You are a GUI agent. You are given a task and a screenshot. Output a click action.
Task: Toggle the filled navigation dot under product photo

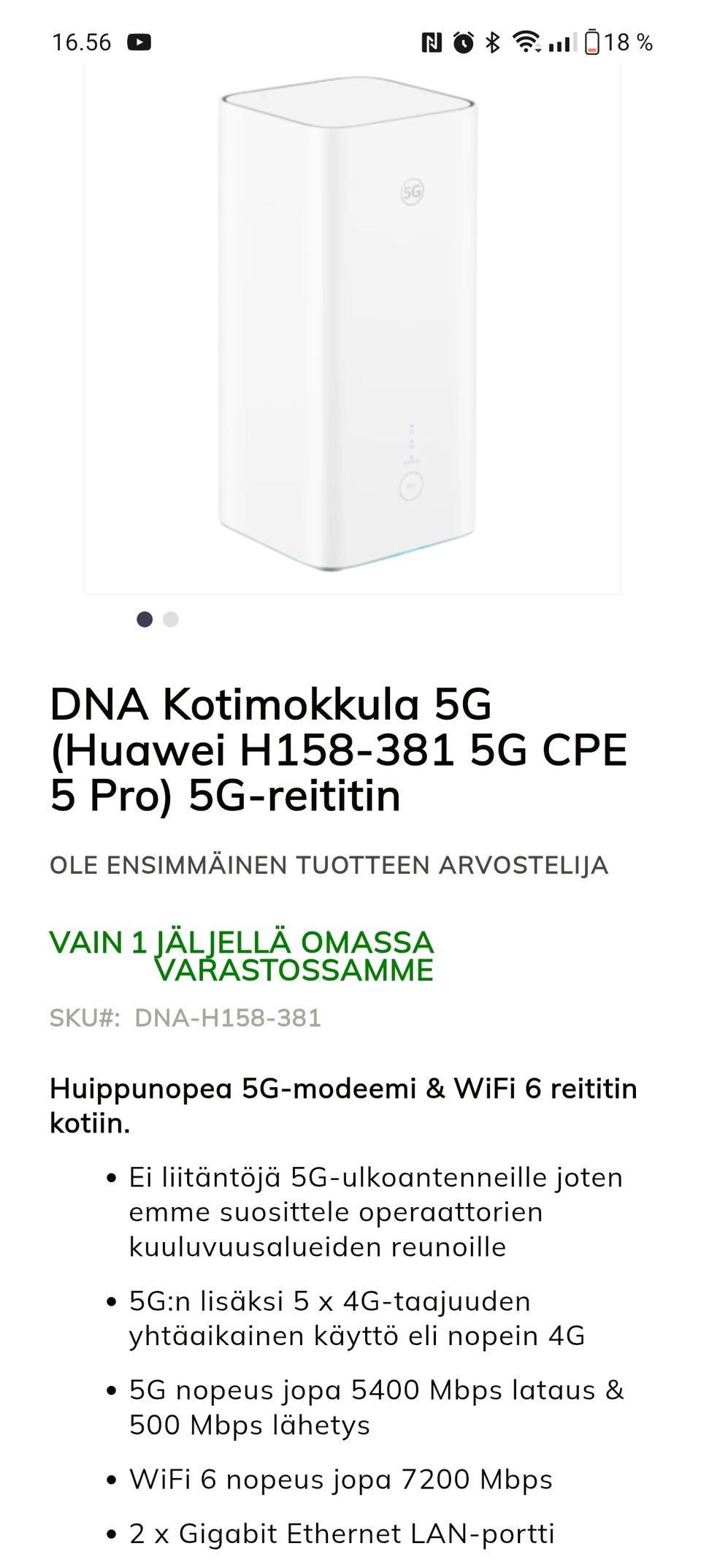(143, 619)
